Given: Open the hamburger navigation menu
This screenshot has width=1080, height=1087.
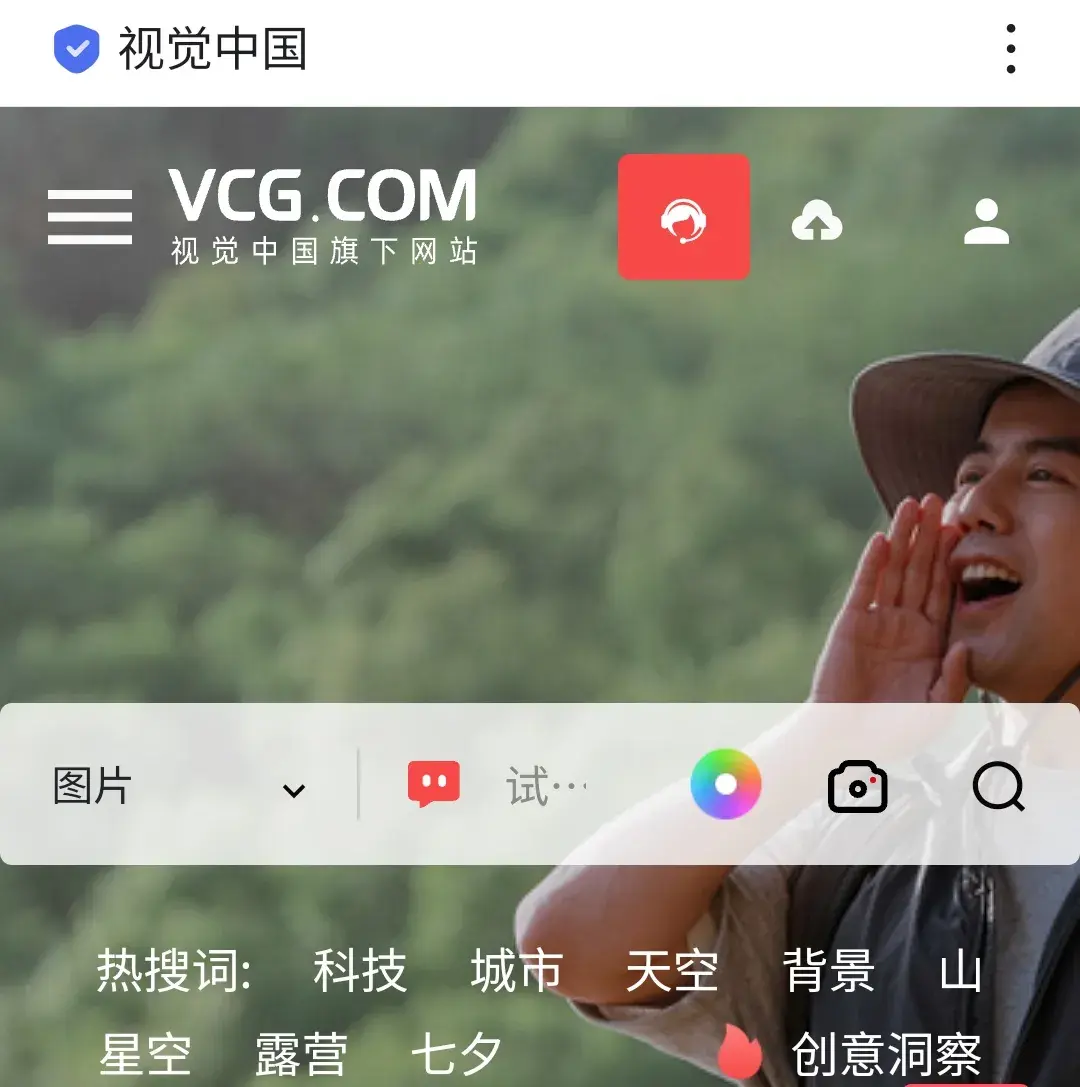Looking at the screenshot, I should pos(90,217).
